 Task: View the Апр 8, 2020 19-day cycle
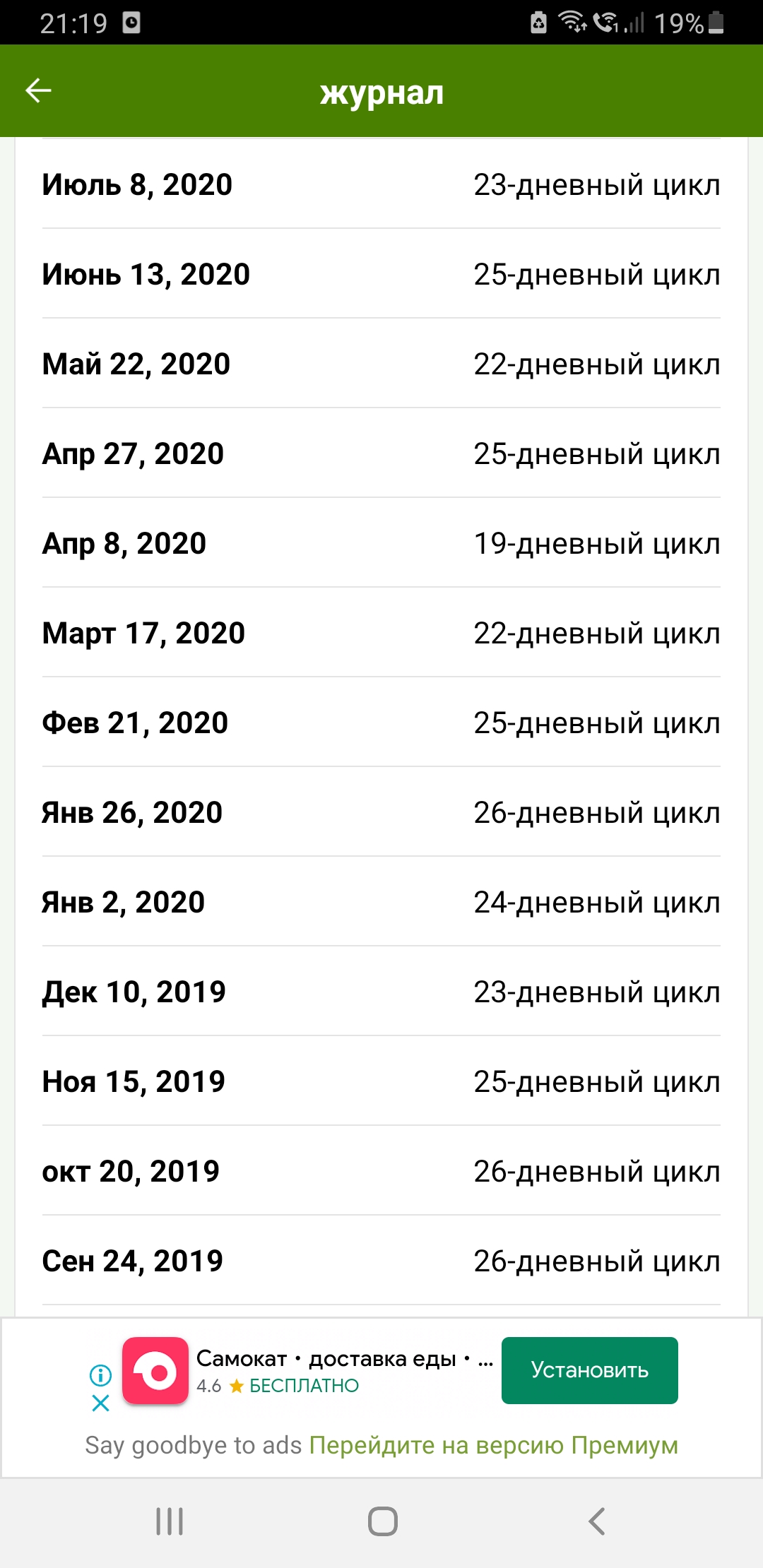point(381,543)
